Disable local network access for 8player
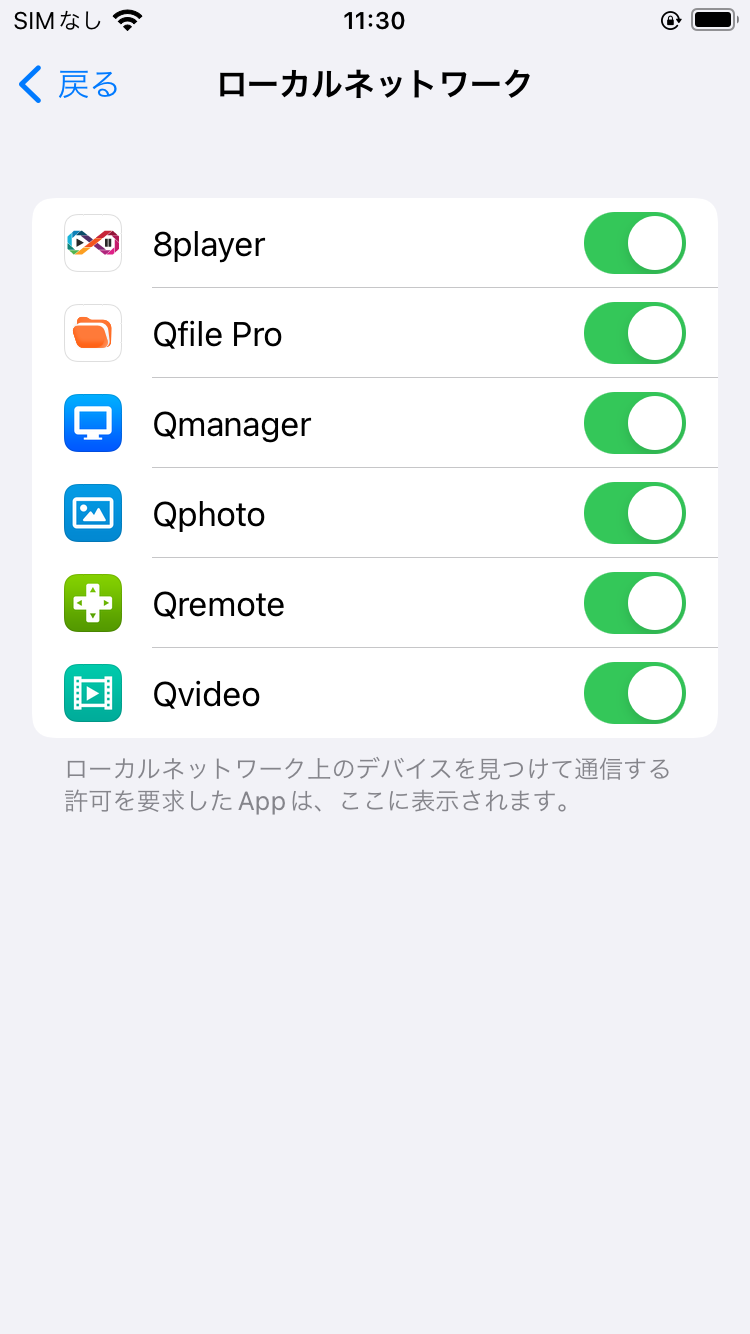 (x=634, y=243)
